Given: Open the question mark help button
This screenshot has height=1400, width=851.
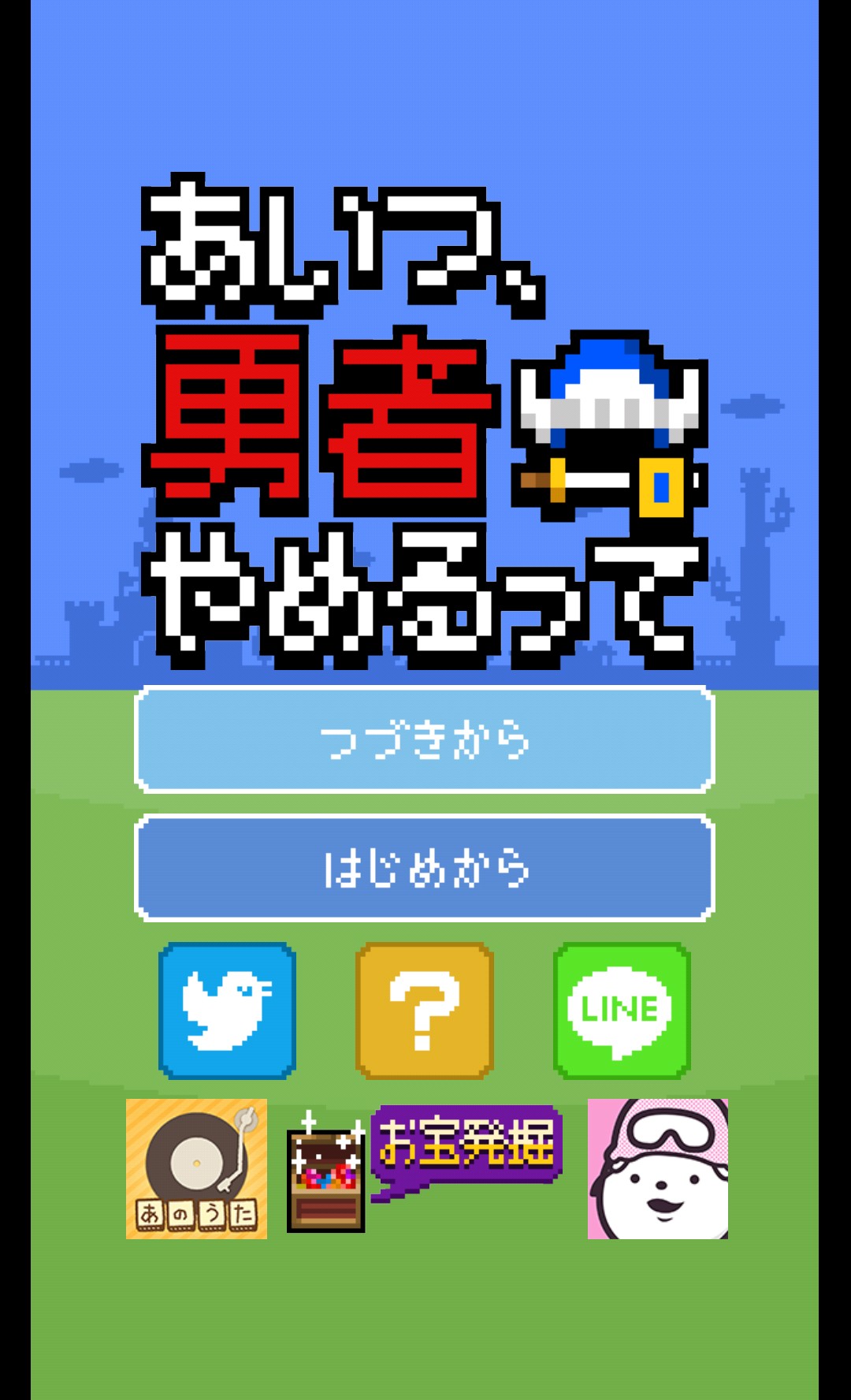Looking at the screenshot, I should (x=425, y=1010).
